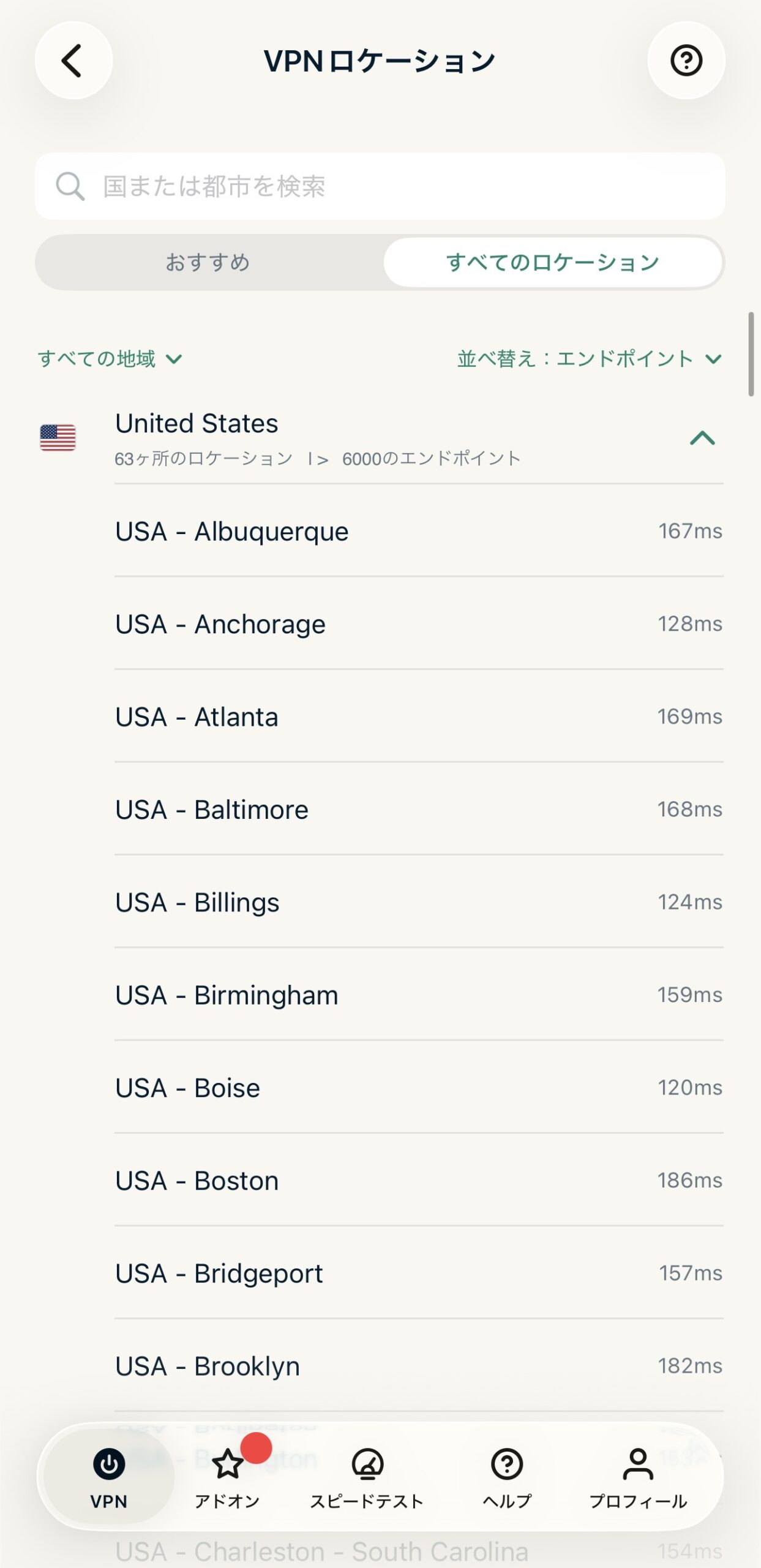Switch to the おすすめ tab
Viewport: 761px width, 1568px height.
click(x=208, y=263)
